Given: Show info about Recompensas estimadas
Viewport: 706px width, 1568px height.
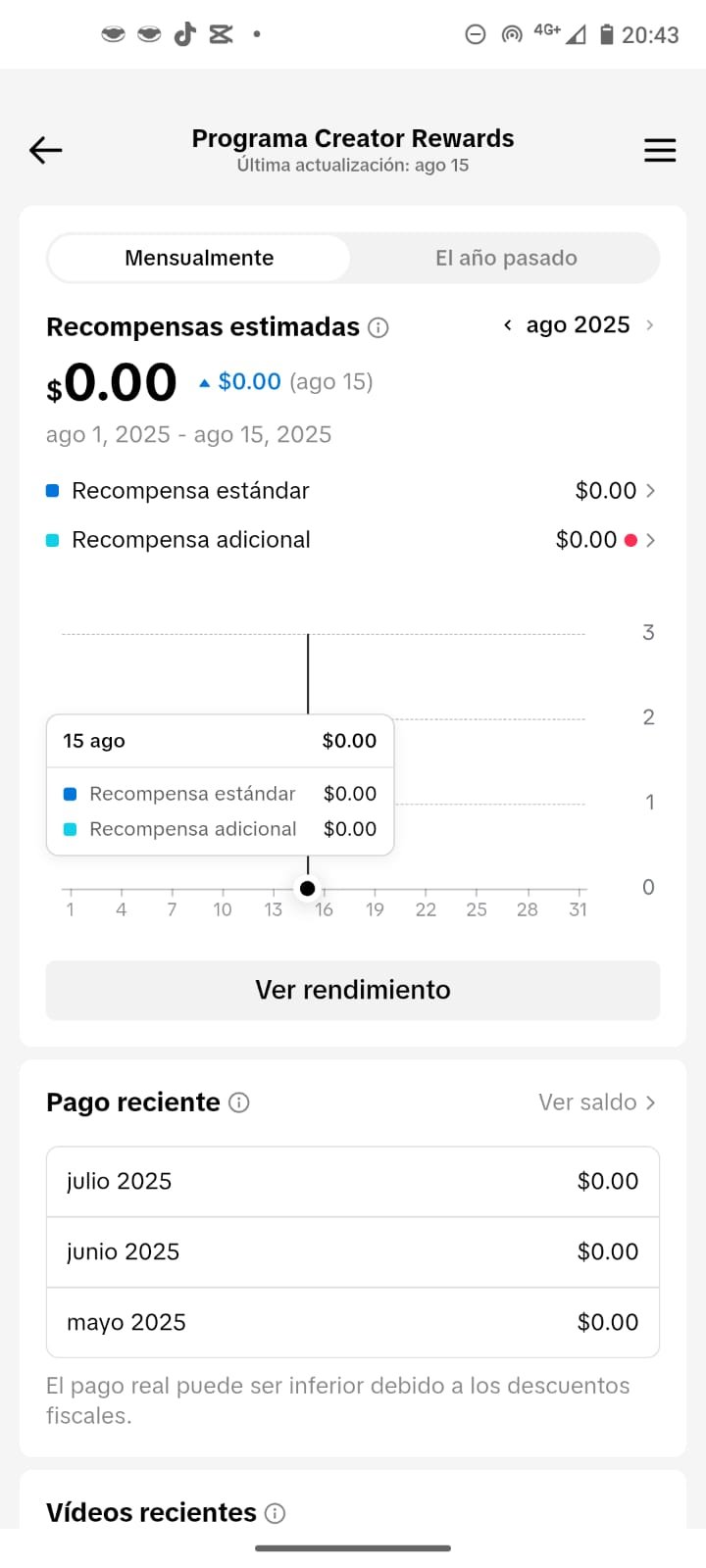Looking at the screenshot, I should (x=378, y=327).
